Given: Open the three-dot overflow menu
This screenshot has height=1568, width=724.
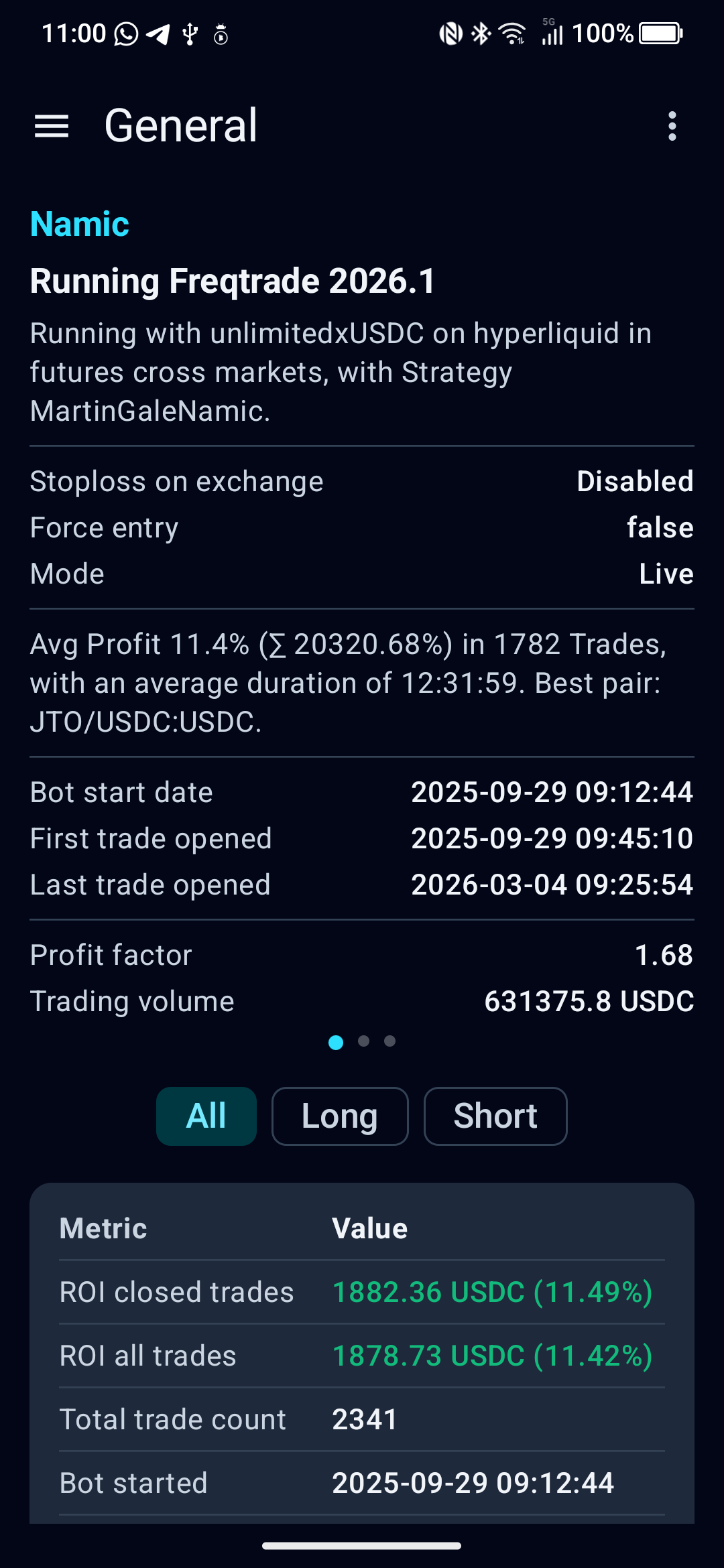Looking at the screenshot, I should (673, 126).
